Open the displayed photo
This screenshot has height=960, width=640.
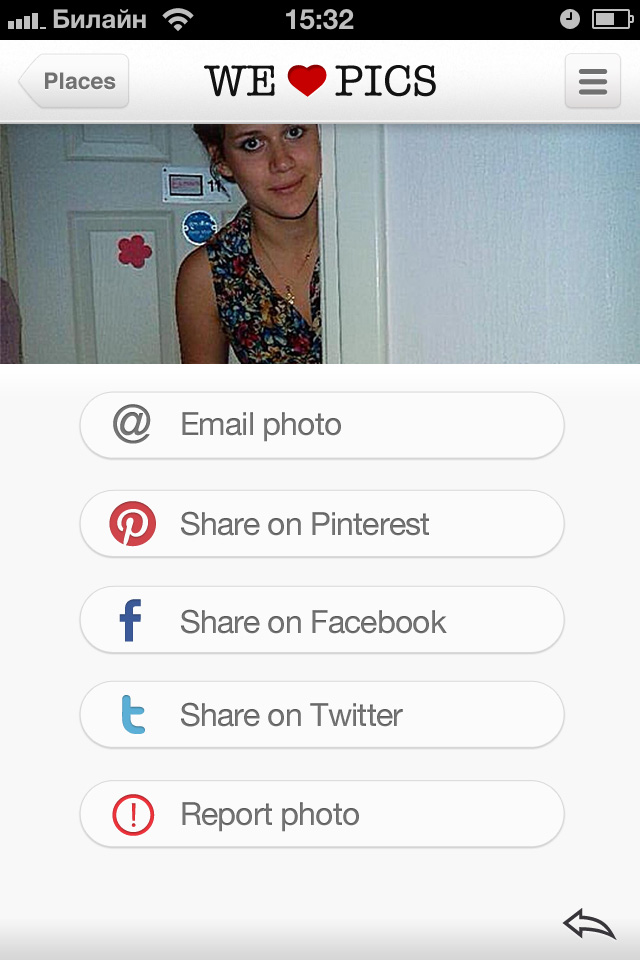click(320, 244)
